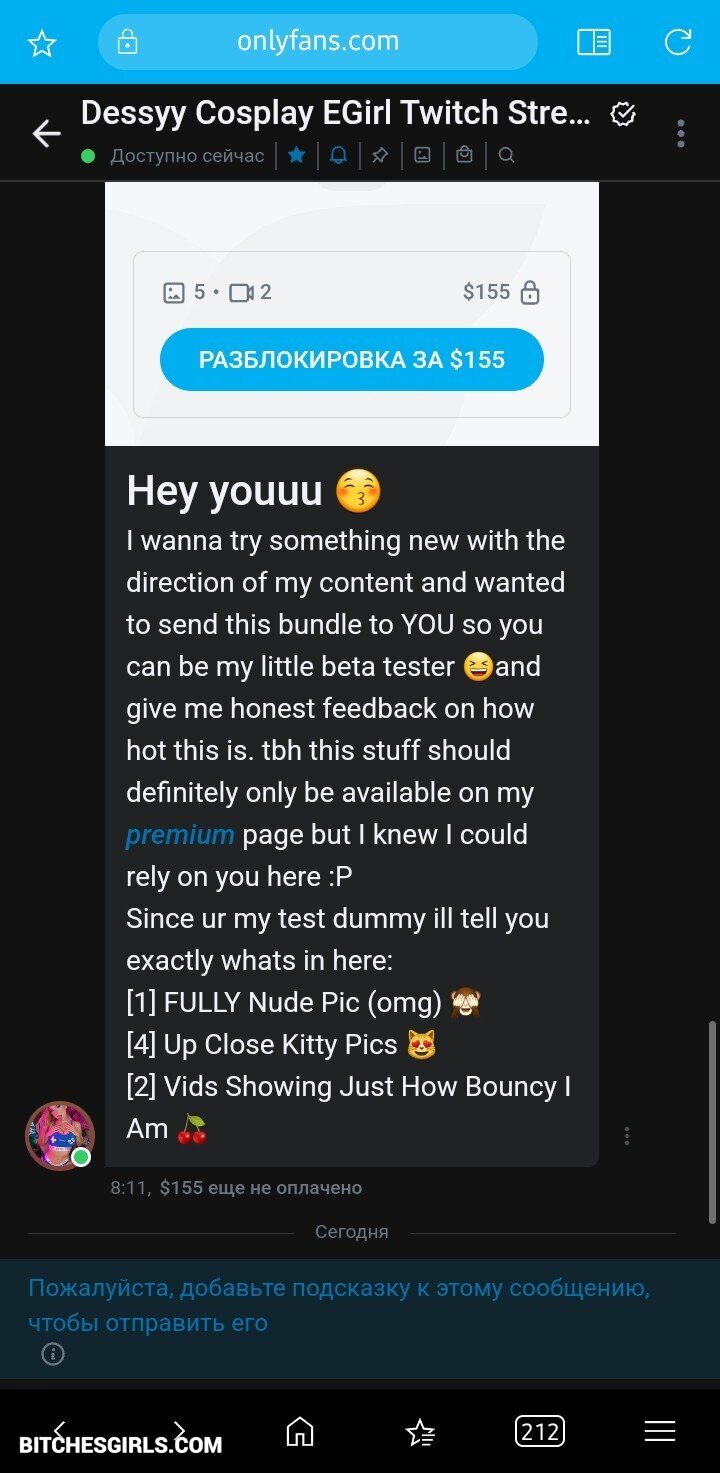Image resolution: width=720 pixels, height=1473 pixels.
Task: Follow the premium link in the message
Action: pos(180,835)
